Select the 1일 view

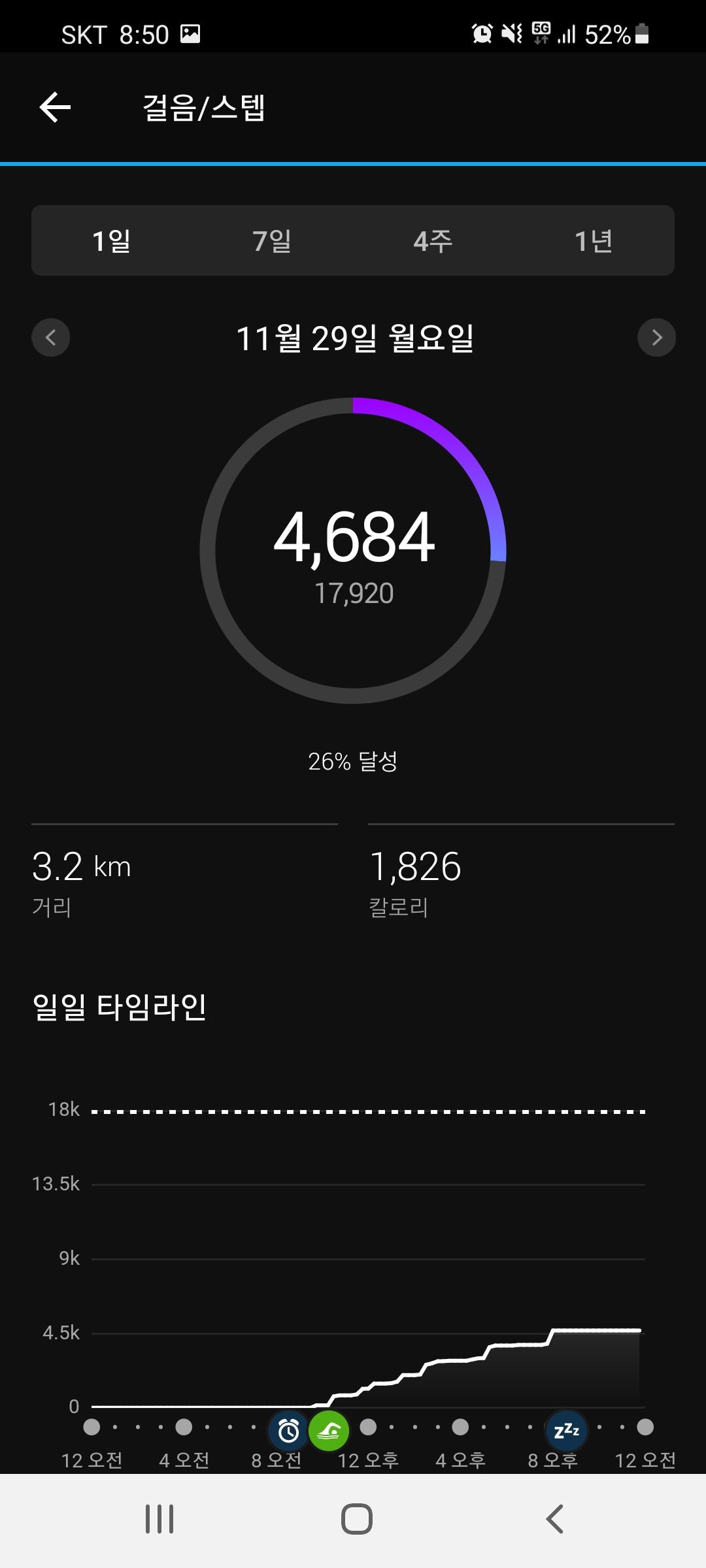[112, 241]
